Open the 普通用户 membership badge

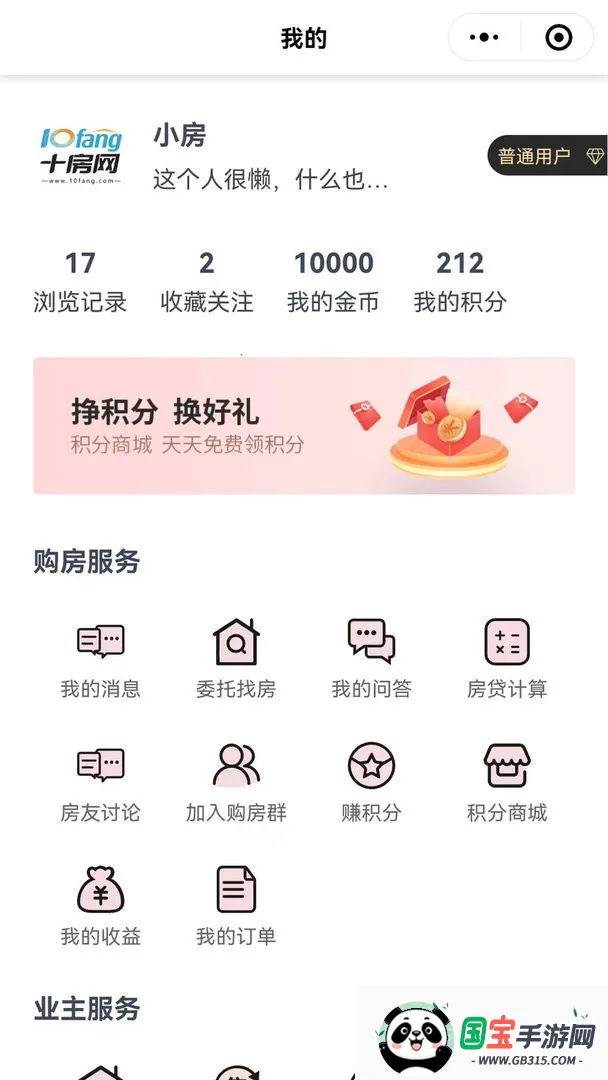click(548, 156)
